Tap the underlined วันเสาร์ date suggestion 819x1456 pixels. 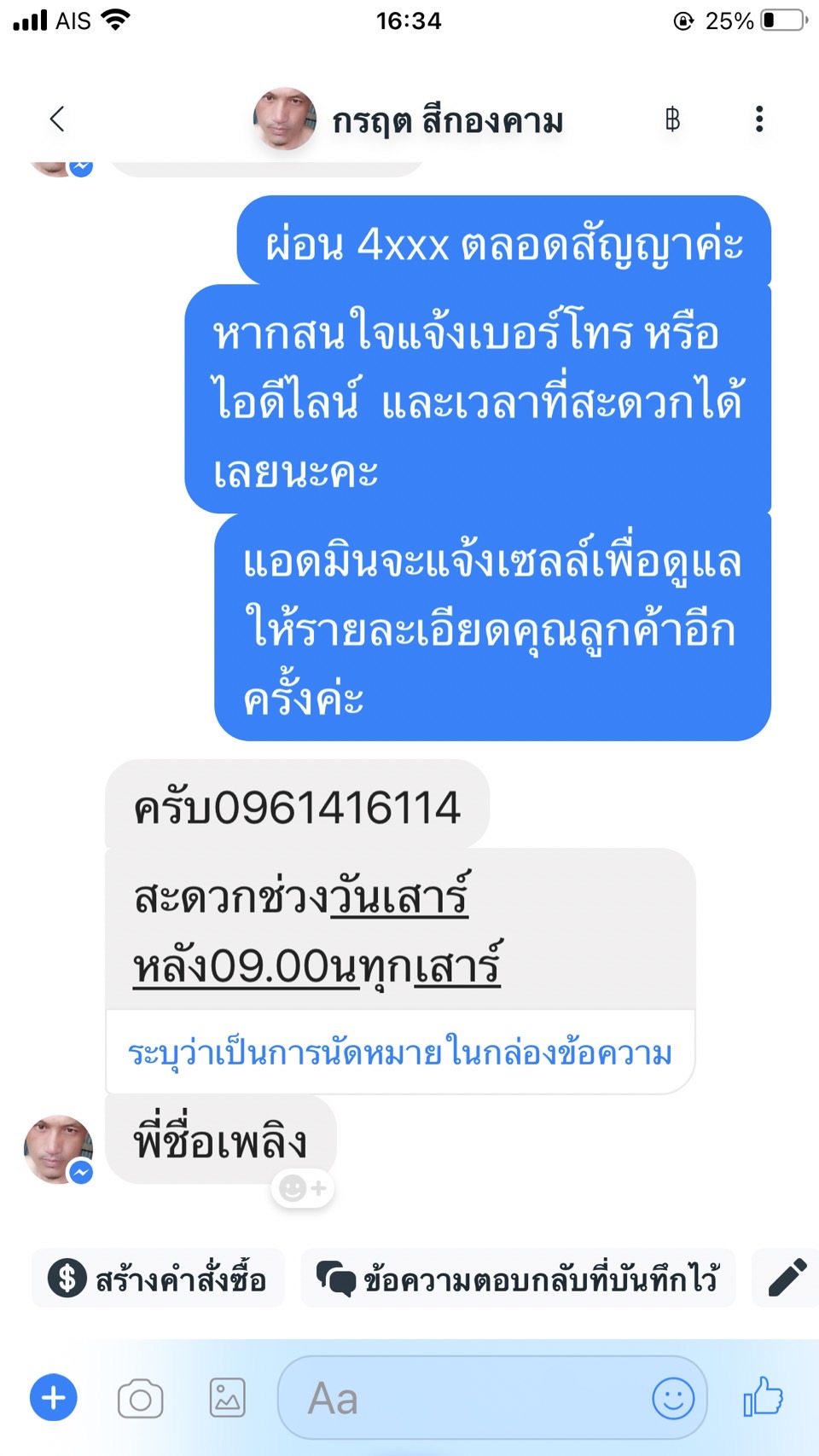(399, 898)
